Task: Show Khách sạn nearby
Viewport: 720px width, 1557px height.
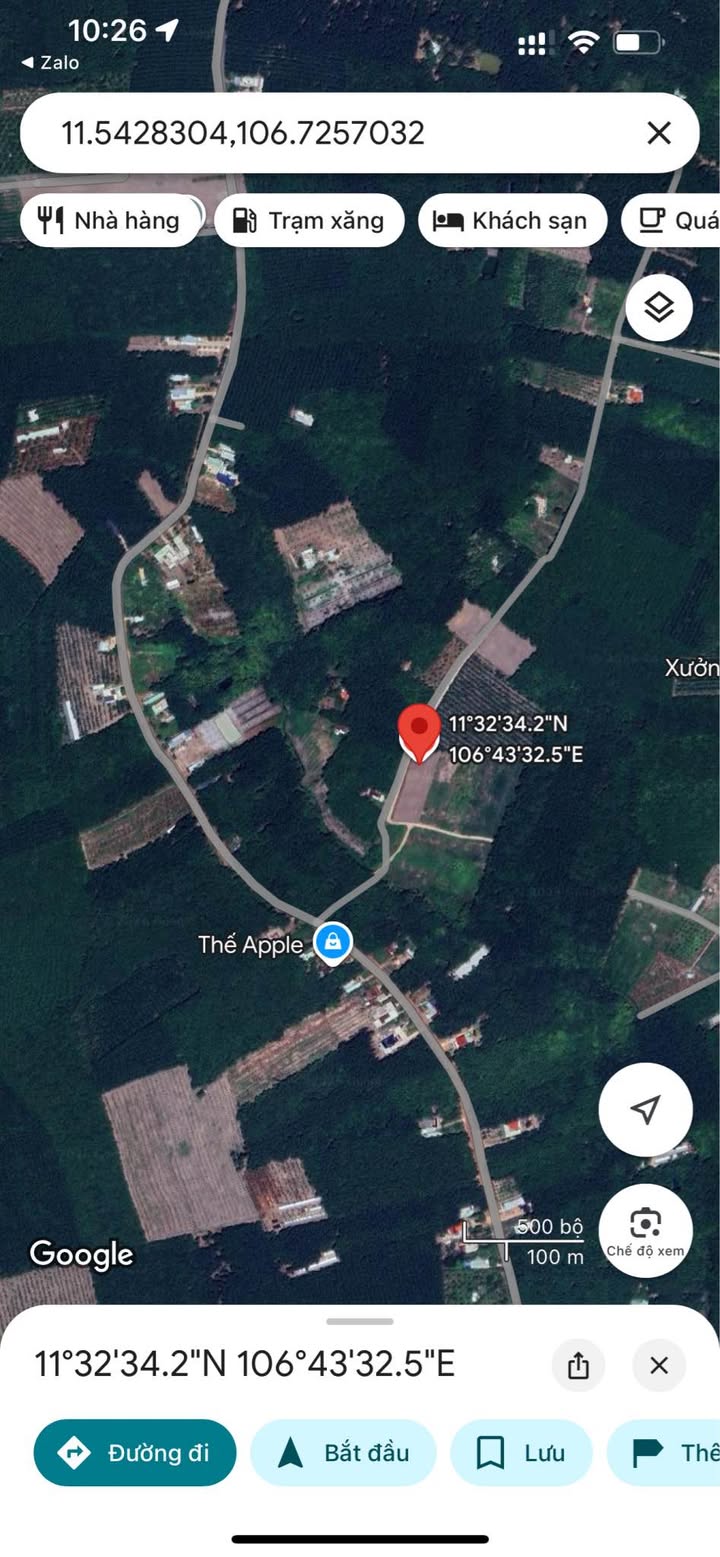Action: (511, 220)
